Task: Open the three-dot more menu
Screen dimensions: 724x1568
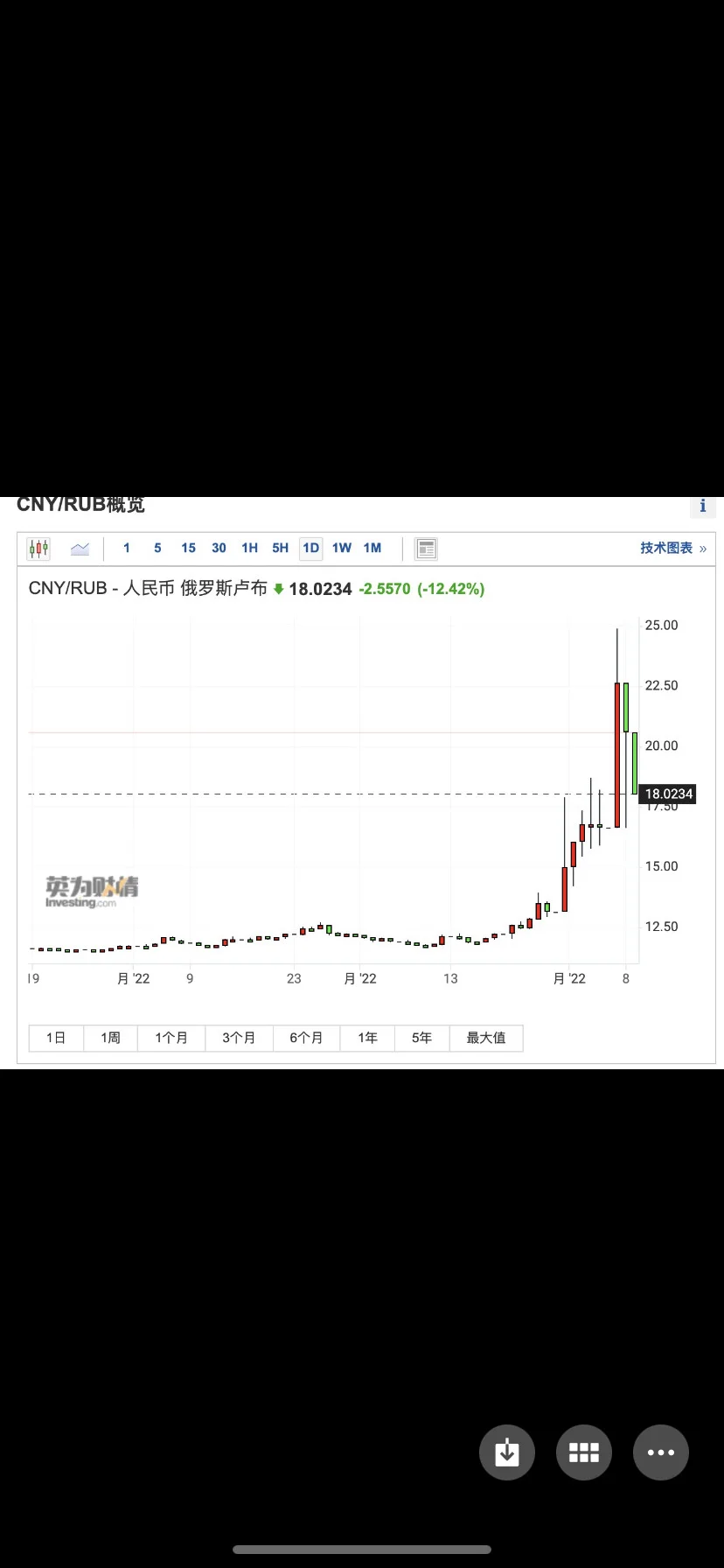Action: click(661, 1452)
